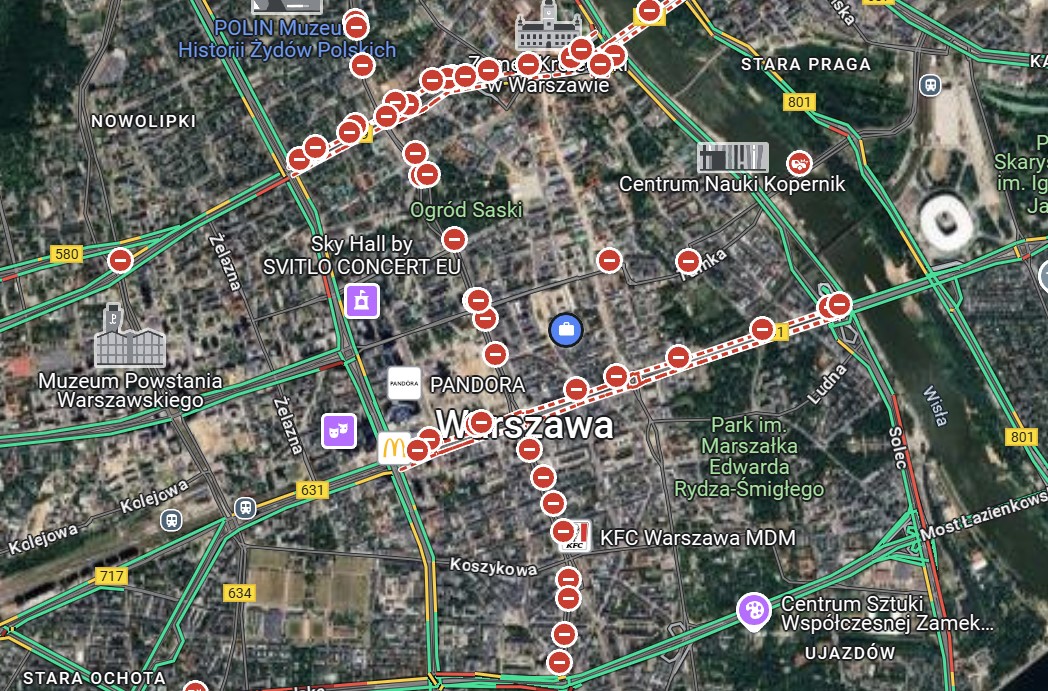Open the Centrum Nauki Kopernik place marker
This screenshot has height=691, width=1048.
(x=733, y=158)
